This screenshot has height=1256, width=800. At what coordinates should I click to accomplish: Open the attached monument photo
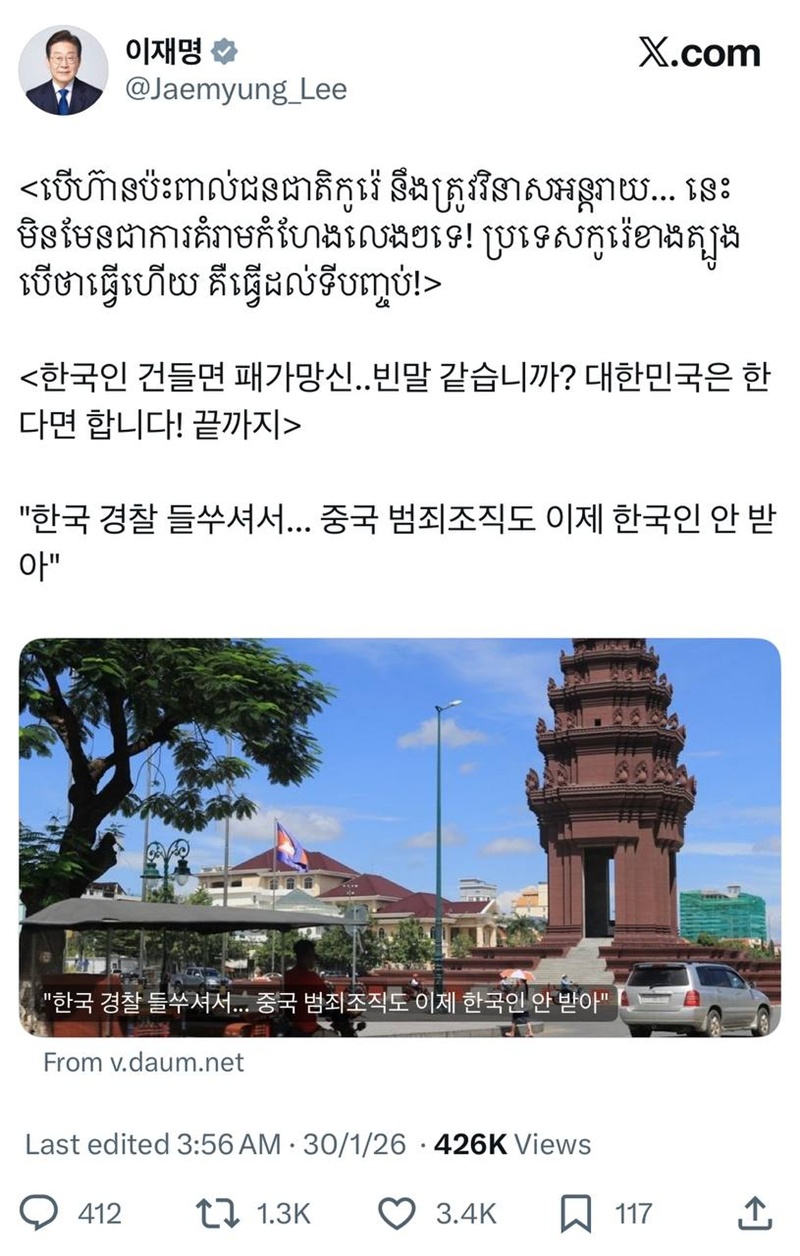(400, 830)
